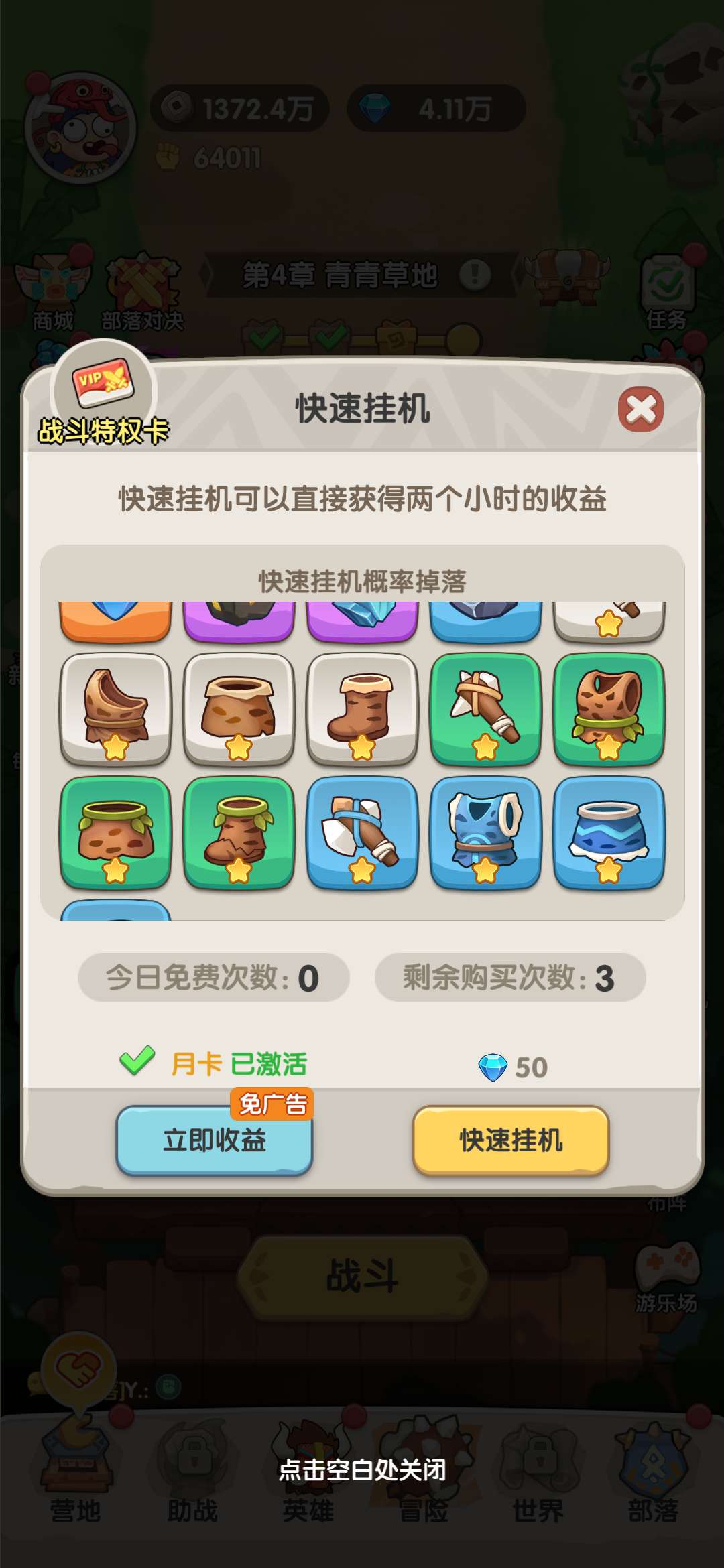Claim rewards with 立即收益 button
The height and width of the screenshot is (1568, 724).
pos(215,1140)
